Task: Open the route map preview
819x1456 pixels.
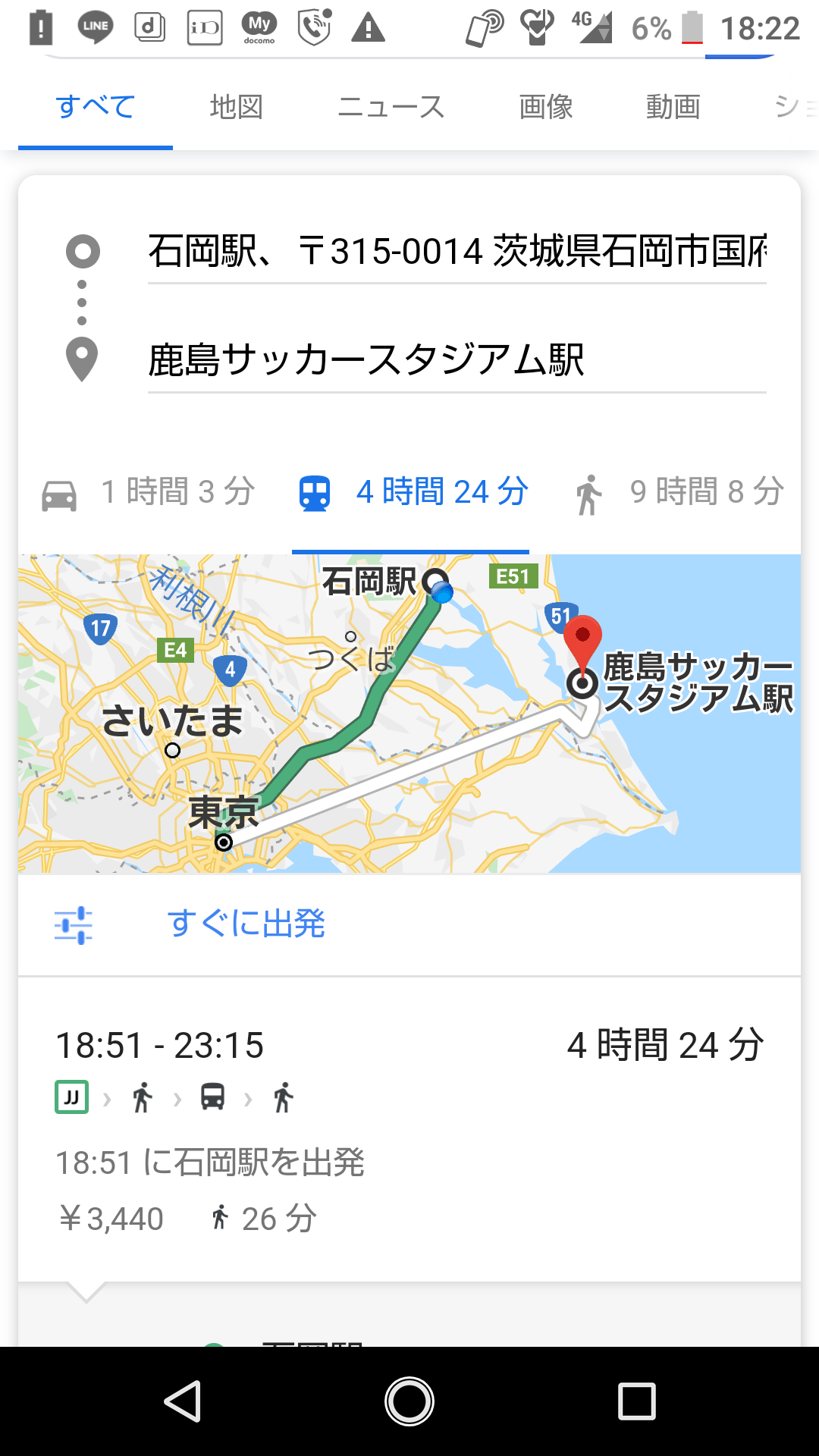Action: pyautogui.click(x=409, y=713)
